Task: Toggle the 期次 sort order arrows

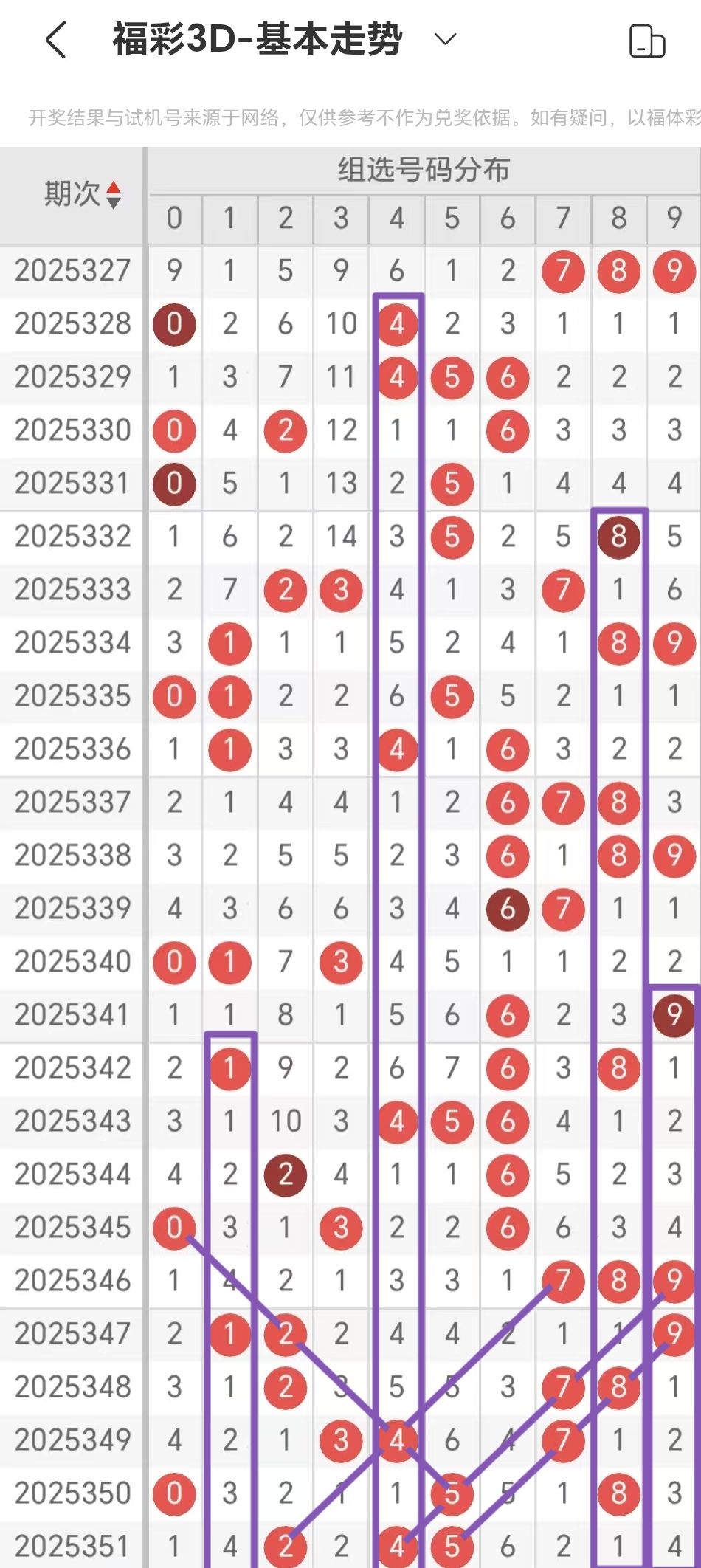Action: coord(114,195)
